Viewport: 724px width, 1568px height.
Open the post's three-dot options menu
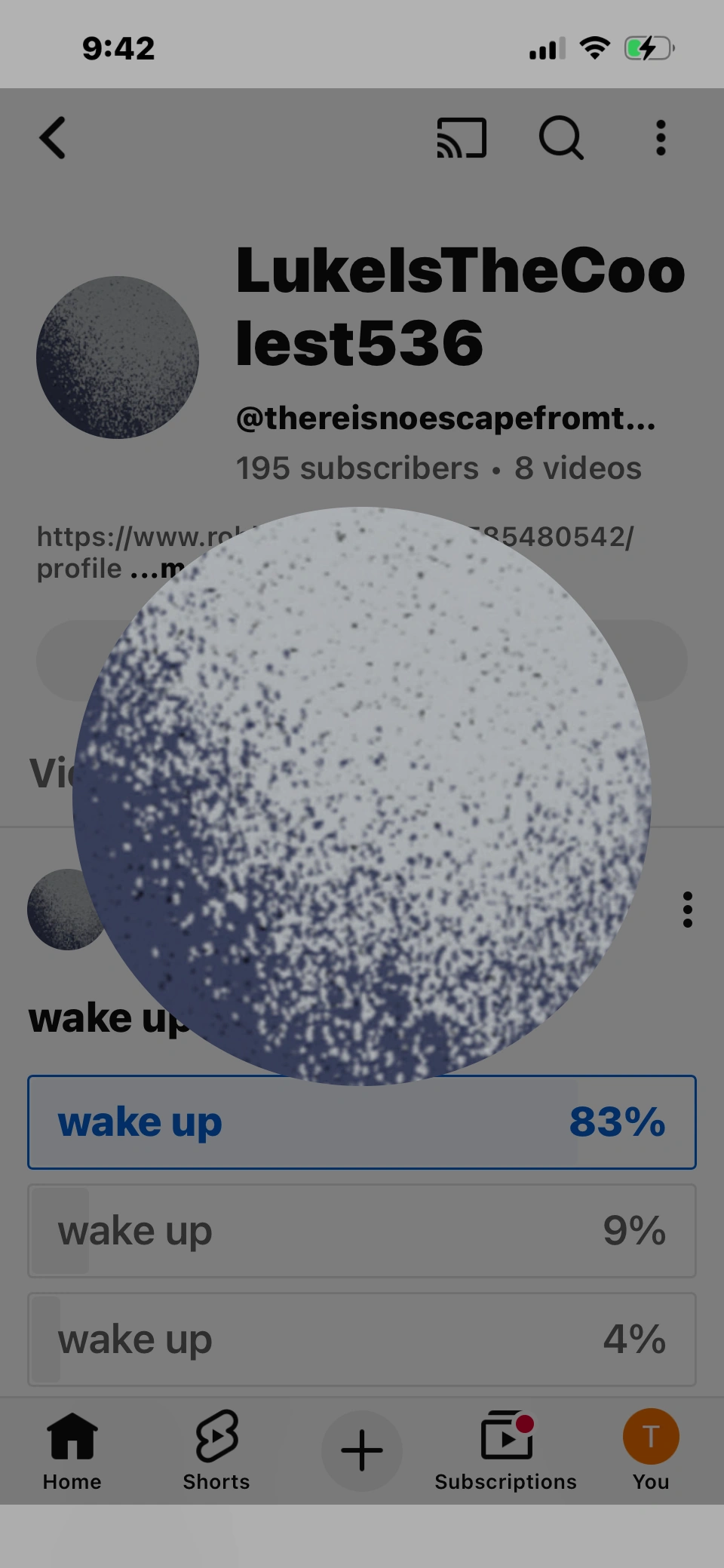point(687,910)
